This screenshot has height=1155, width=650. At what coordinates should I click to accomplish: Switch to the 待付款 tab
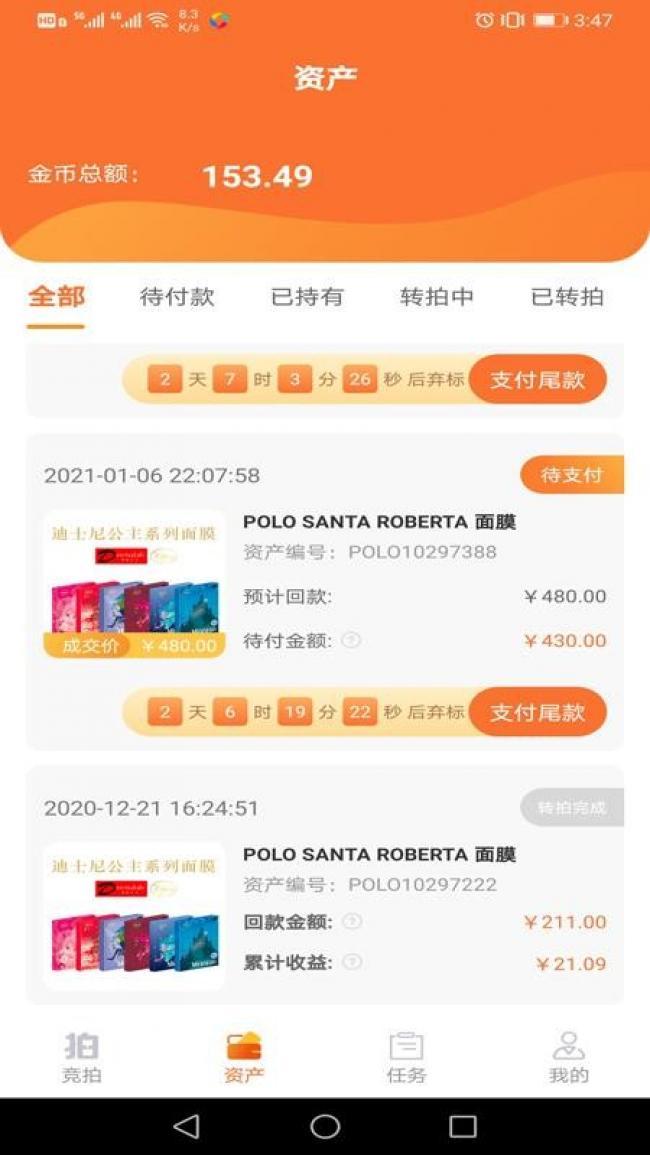[x=177, y=297]
